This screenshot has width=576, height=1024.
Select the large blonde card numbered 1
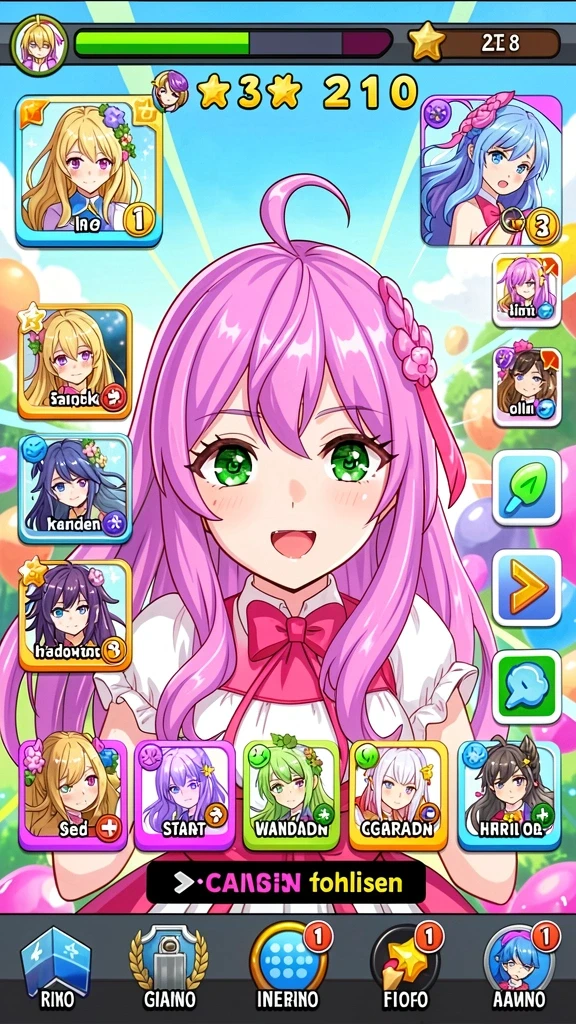pos(89,170)
